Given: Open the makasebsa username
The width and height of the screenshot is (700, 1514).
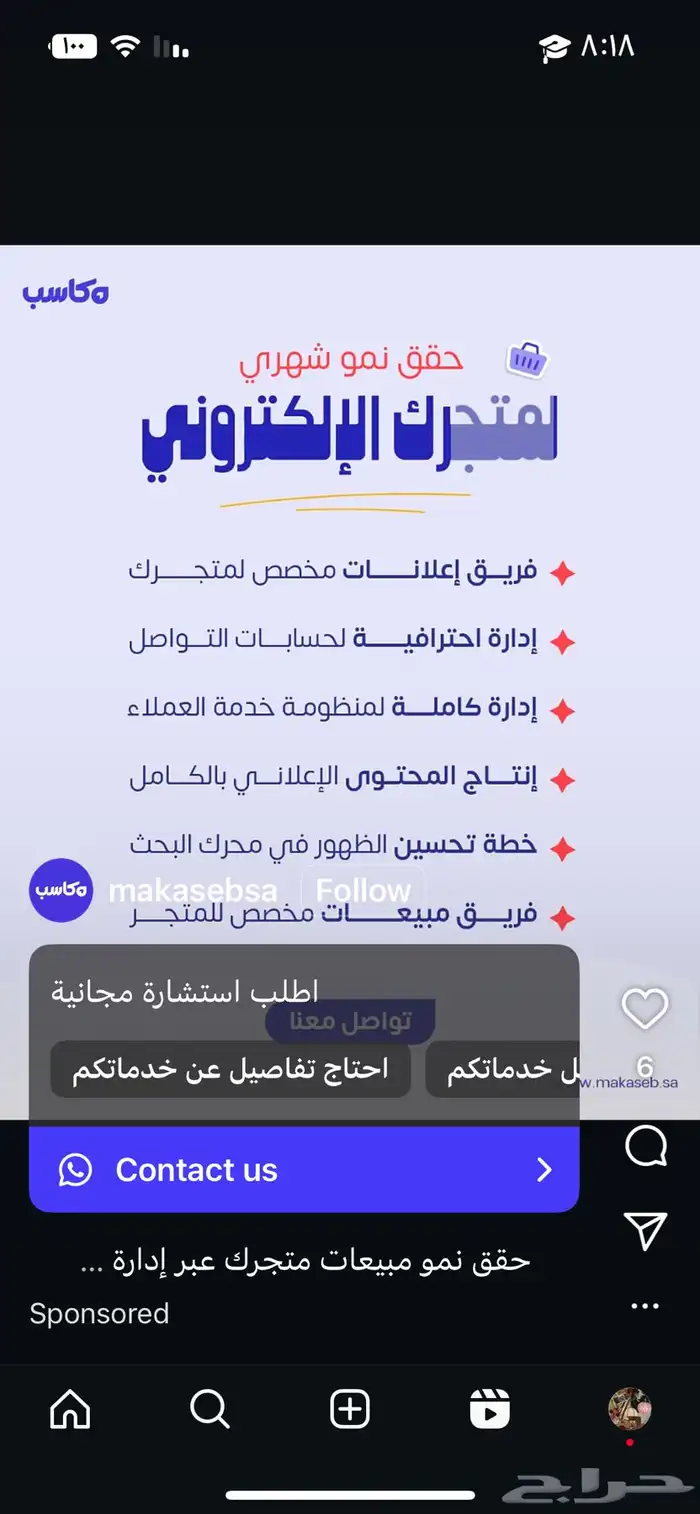Looking at the screenshot, I should pyautogui.click(x=193, y=890).
